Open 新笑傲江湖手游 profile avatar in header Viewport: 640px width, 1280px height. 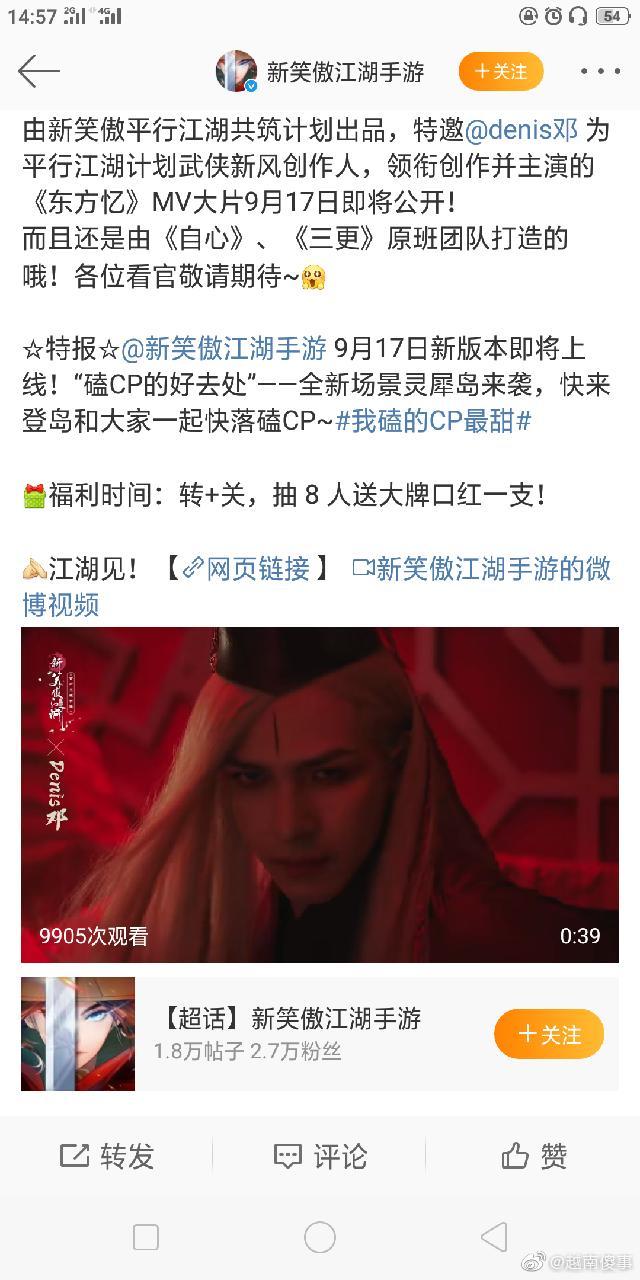pos(238,72)
